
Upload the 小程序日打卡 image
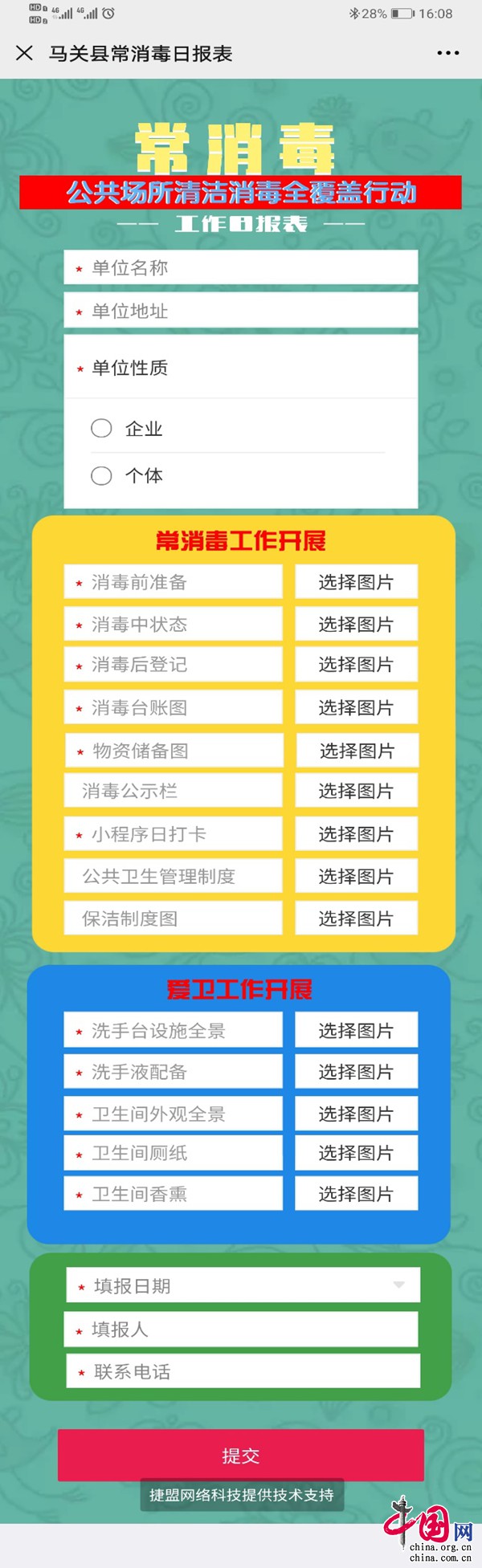pyautogui.click(x=356, y=834)
